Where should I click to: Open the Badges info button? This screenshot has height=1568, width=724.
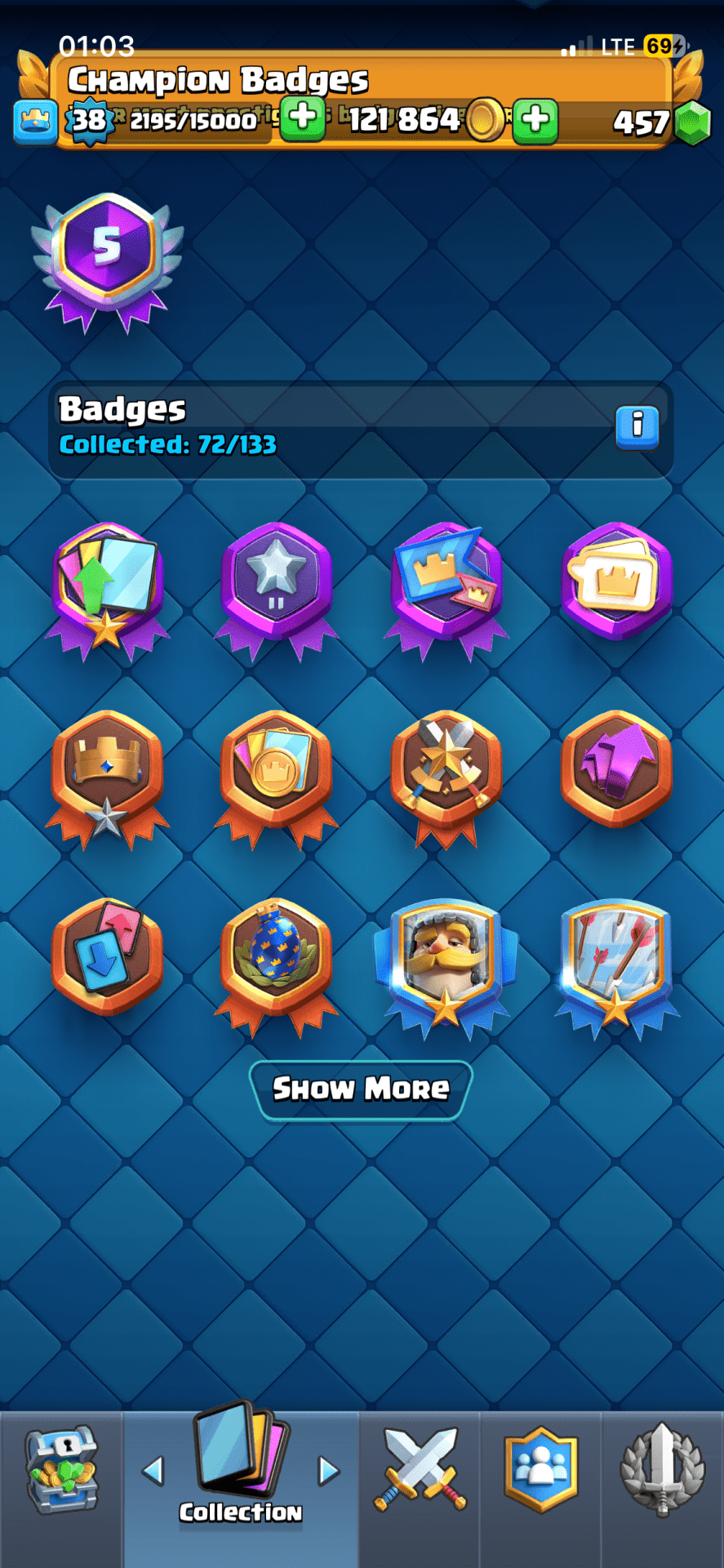637,426
